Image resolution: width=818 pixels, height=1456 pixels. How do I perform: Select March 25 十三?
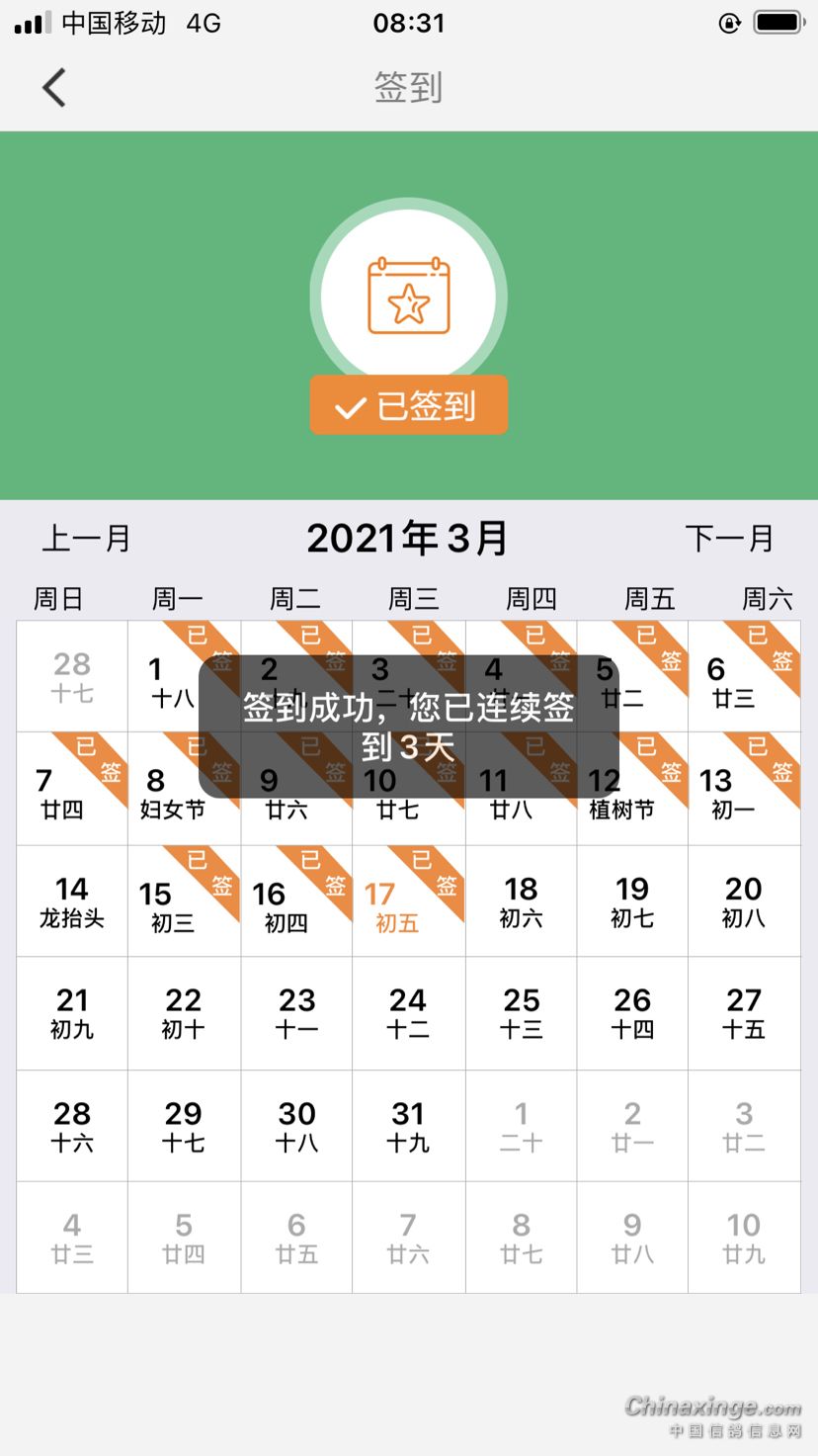[x=521, y=1013]
